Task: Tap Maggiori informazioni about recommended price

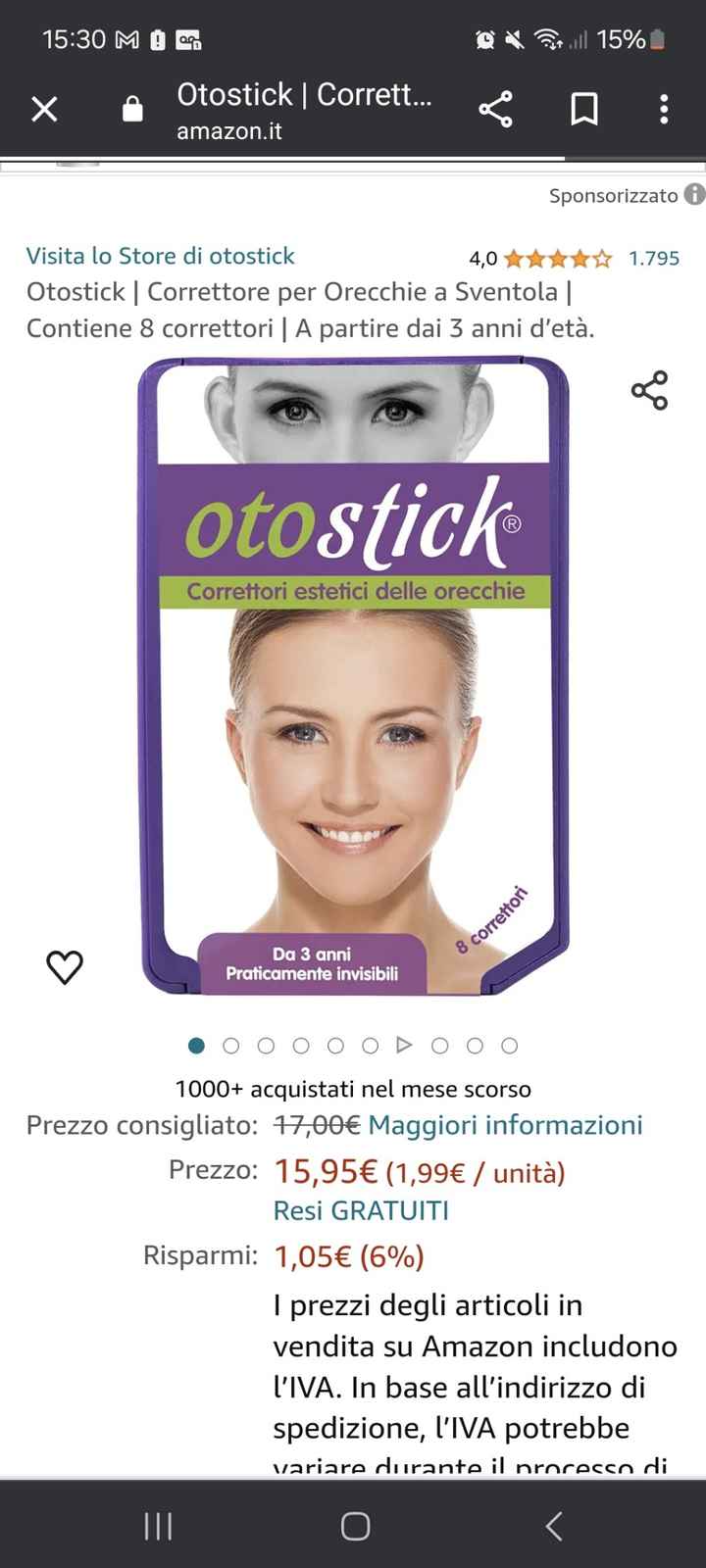Action: pos(509,1125)
